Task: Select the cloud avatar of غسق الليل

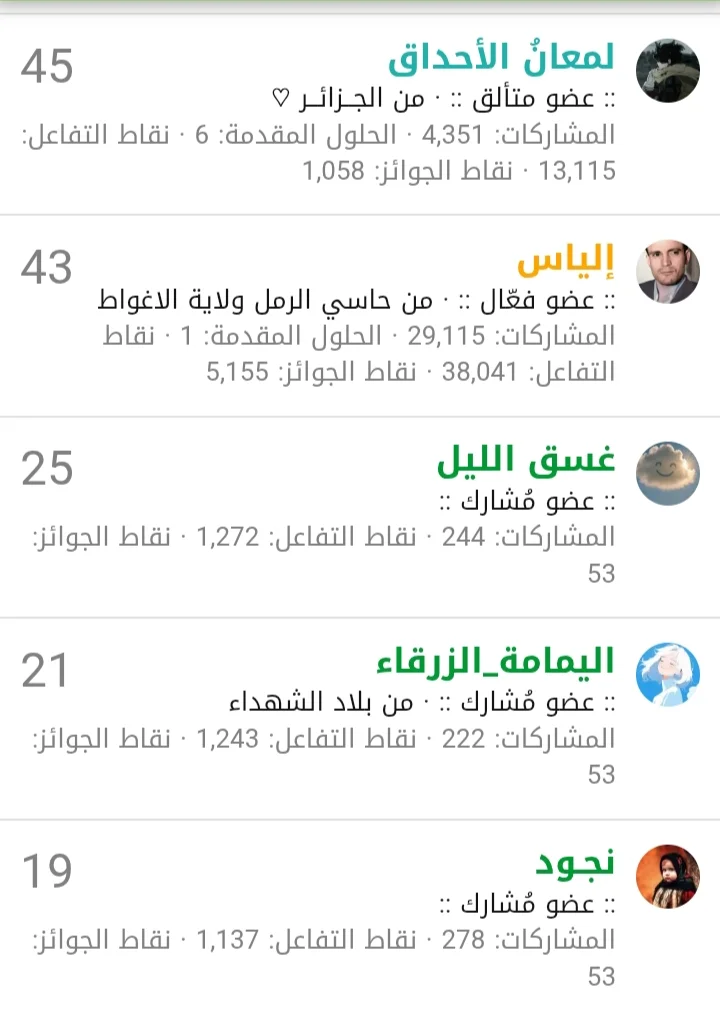Action: [x=668, y=473]
